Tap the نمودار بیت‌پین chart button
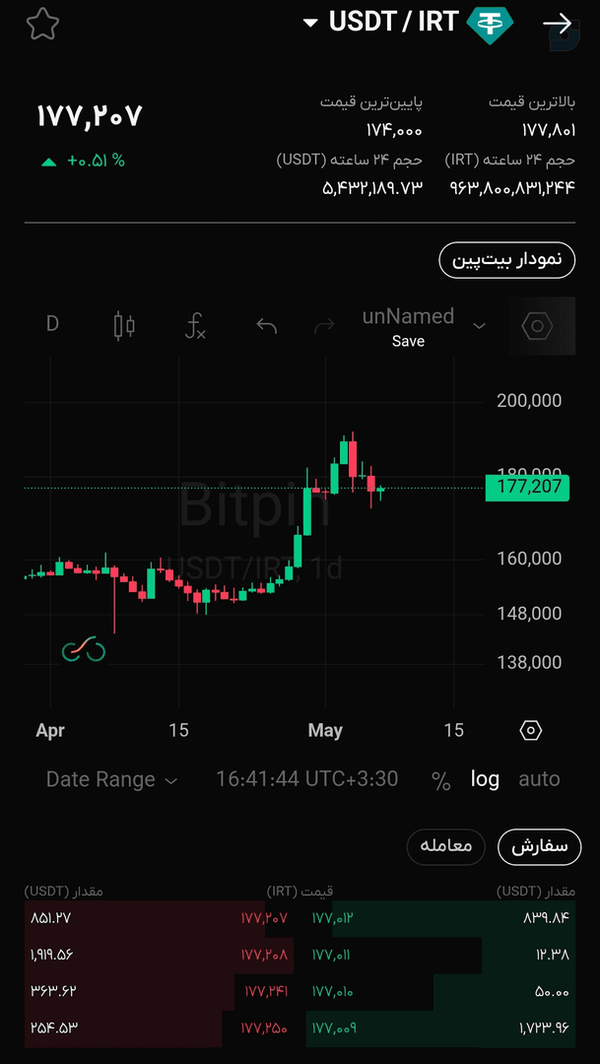The height and width of the screenshot is (1064, 600). [x=507, y=260]
